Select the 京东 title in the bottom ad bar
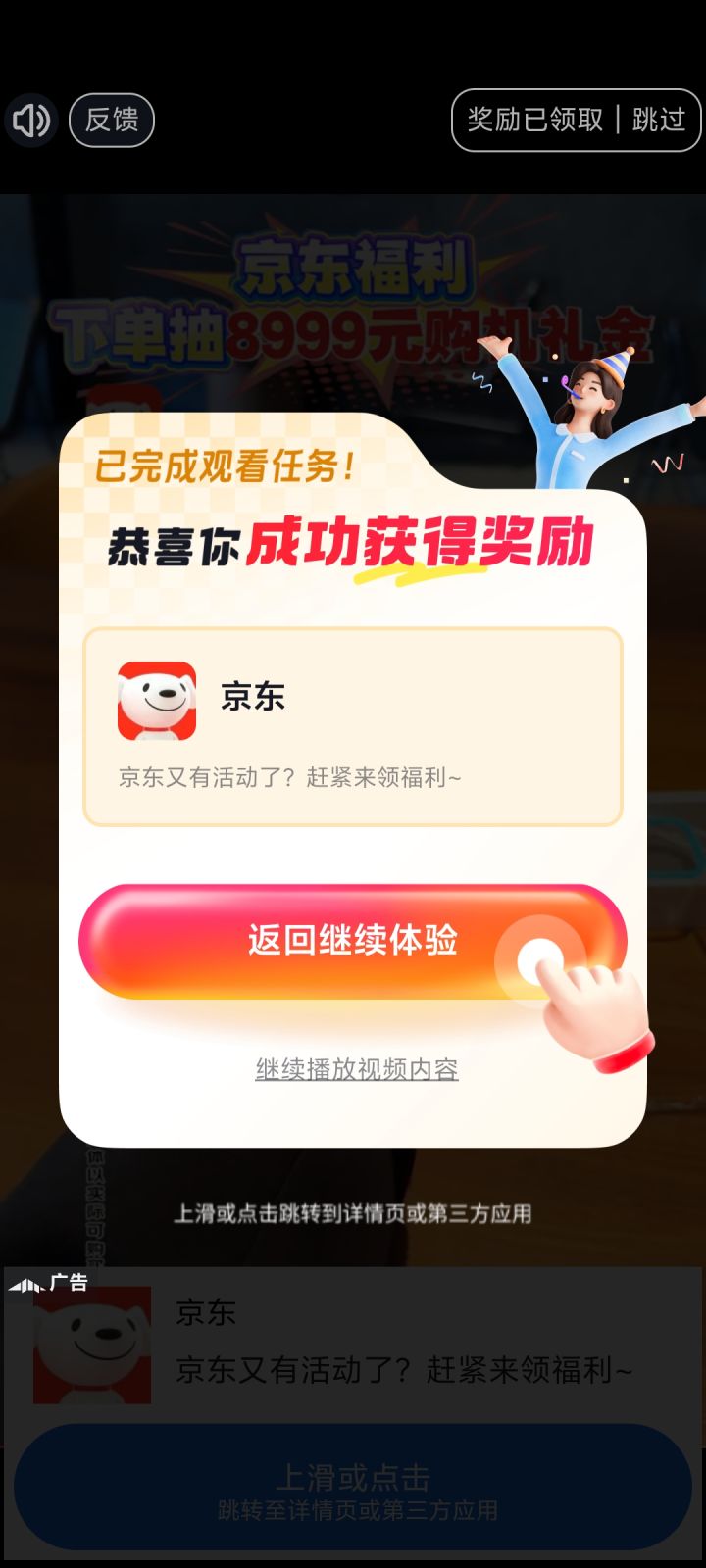706x1568 pixels. click(x=204, y=1313)
